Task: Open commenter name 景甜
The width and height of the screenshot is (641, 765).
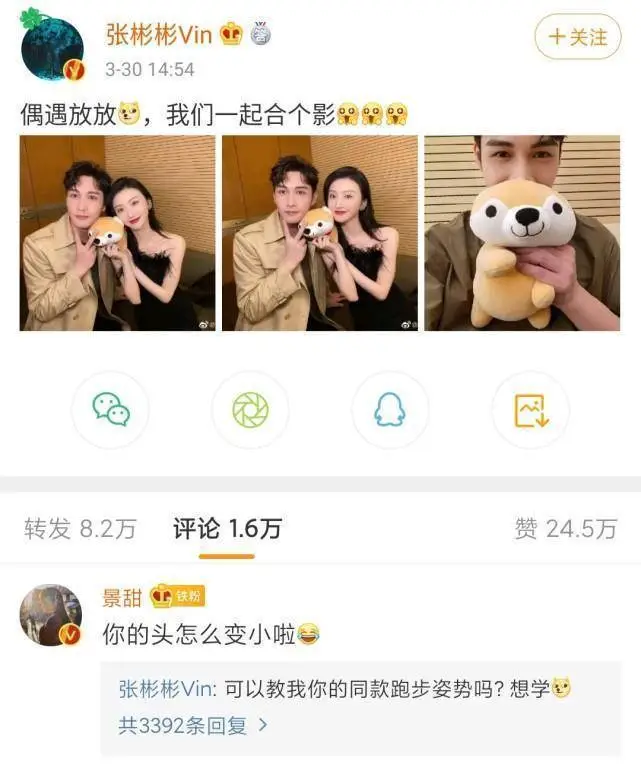Action: [122, 597]
